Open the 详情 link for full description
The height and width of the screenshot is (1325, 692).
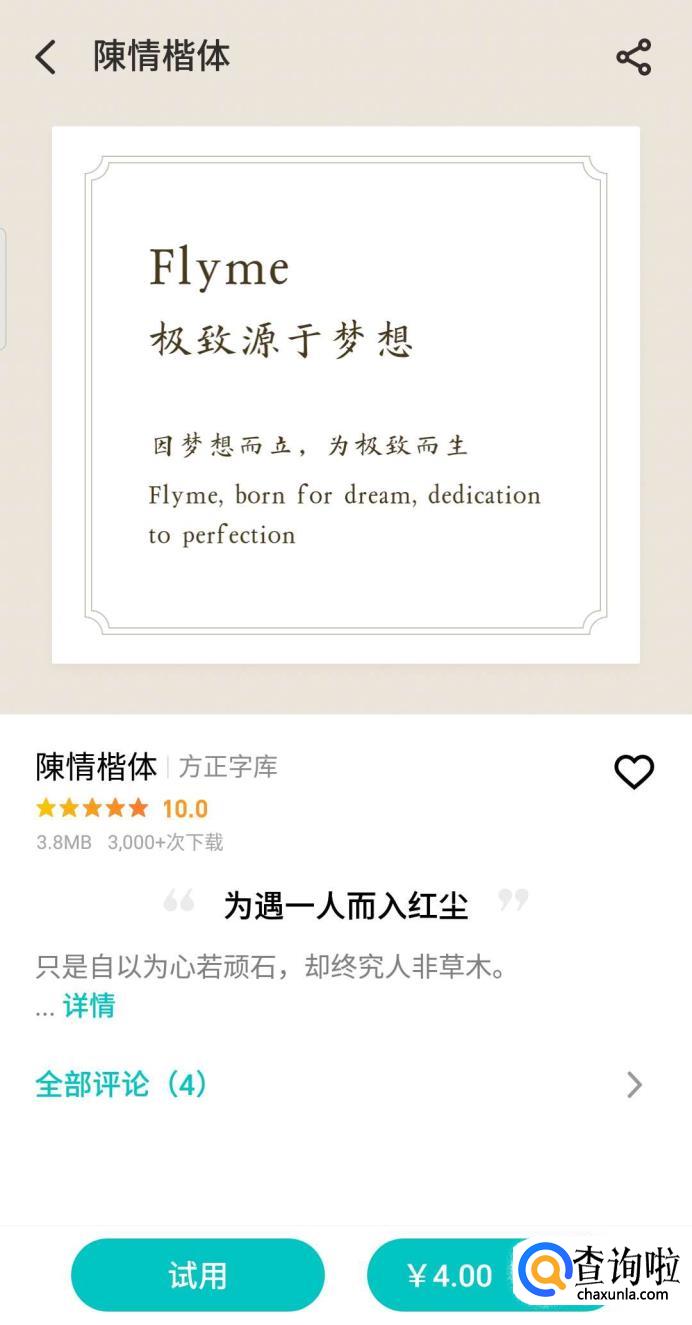coord(89,1006)
